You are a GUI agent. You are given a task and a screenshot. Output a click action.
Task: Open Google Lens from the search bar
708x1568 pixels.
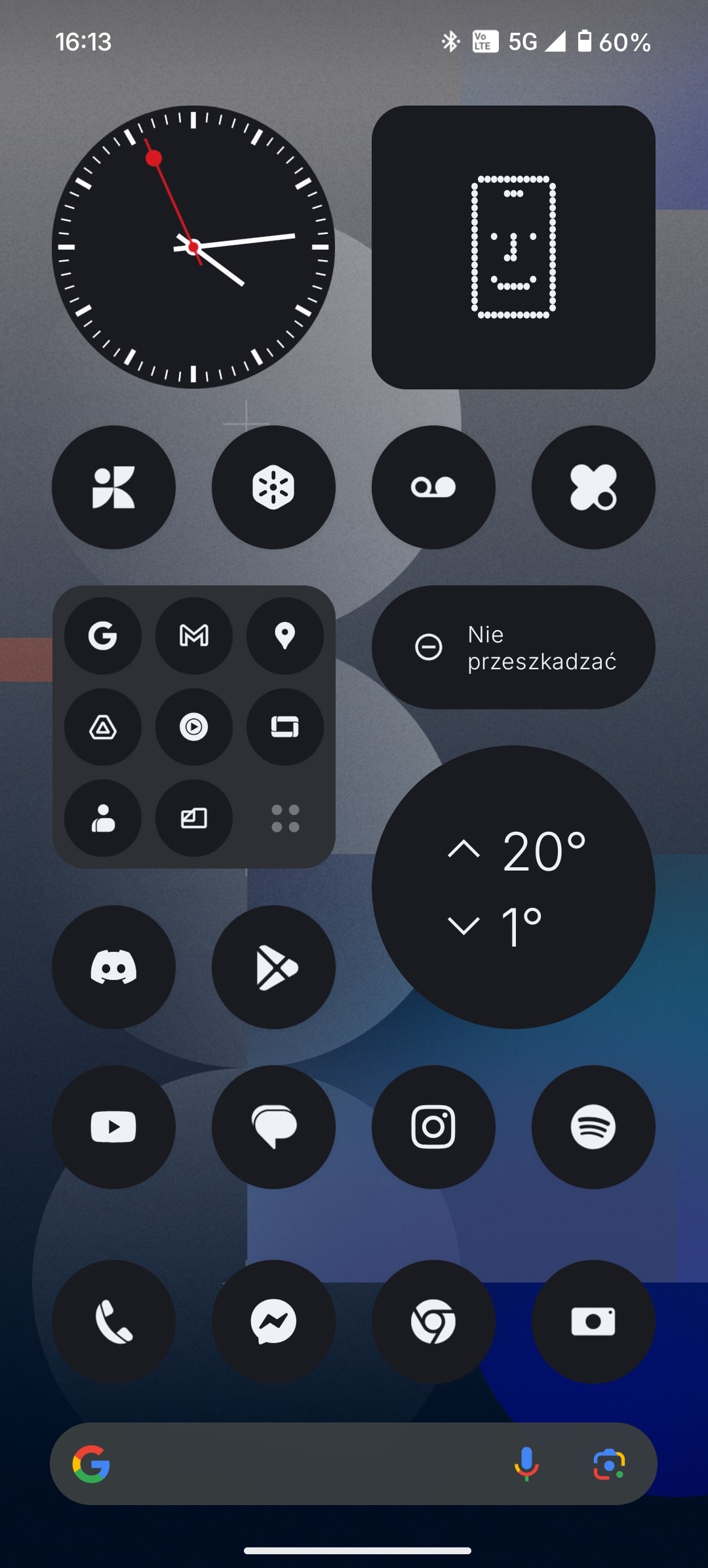tap(609, 1464)
